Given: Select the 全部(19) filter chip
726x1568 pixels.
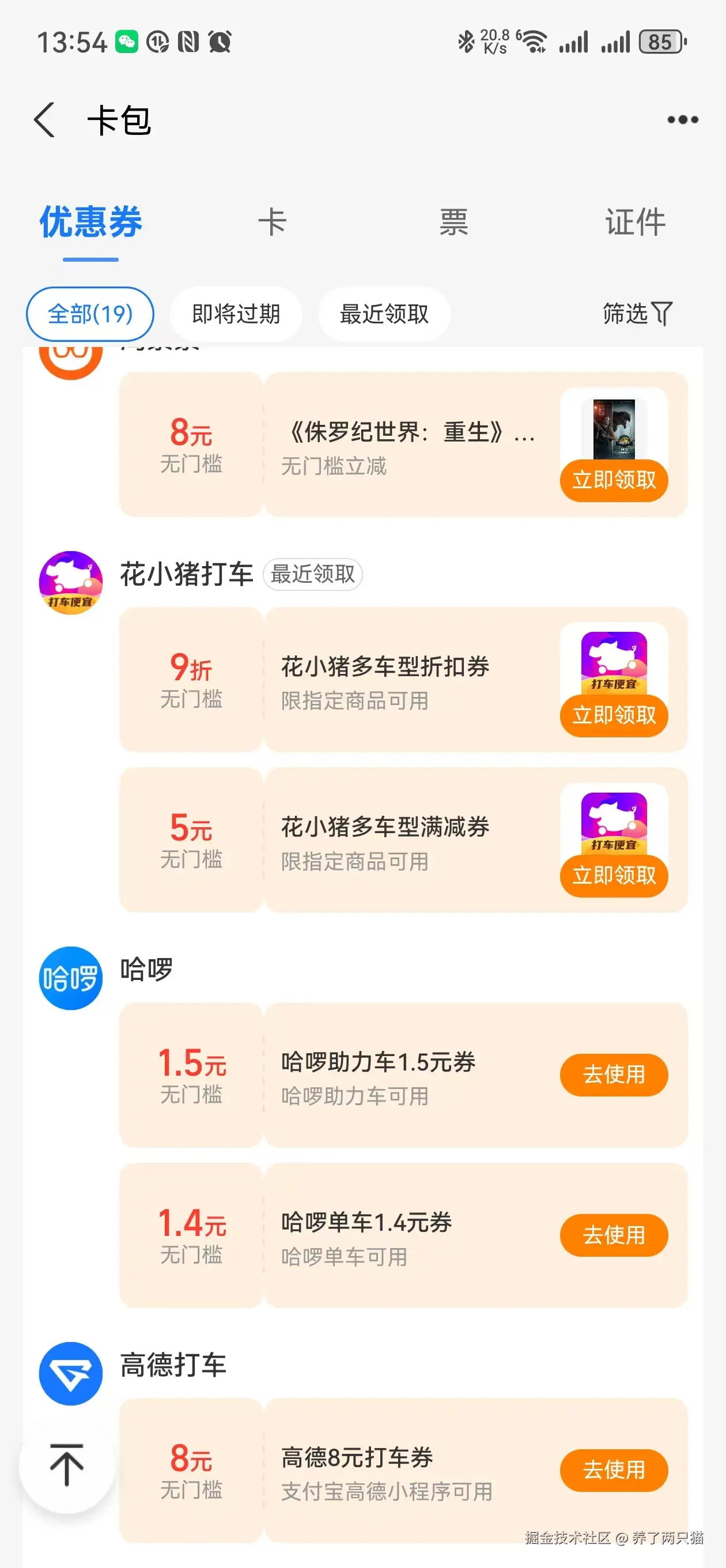Looking at the screenshot, I should coord(90,314).
